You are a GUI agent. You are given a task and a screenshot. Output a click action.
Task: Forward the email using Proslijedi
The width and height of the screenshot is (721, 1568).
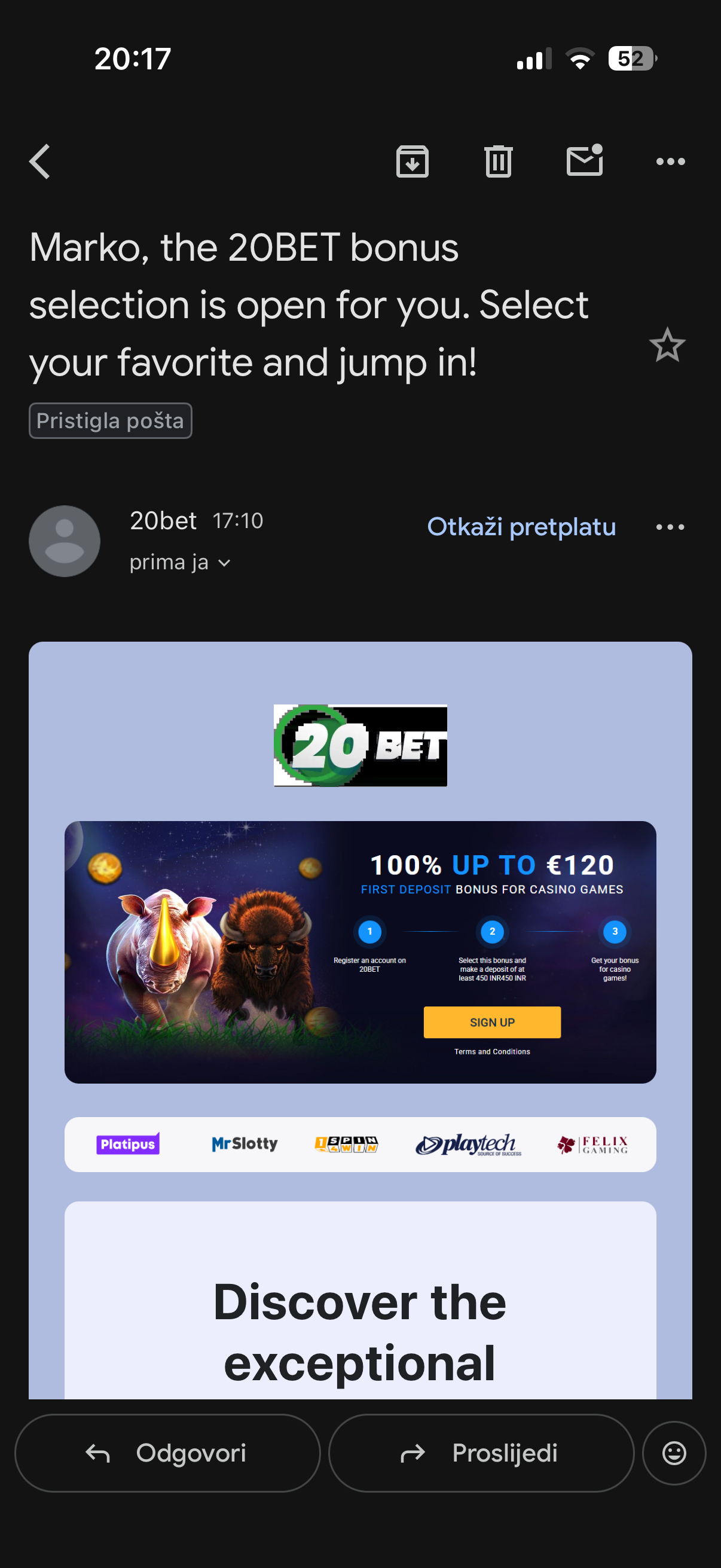481,1453
